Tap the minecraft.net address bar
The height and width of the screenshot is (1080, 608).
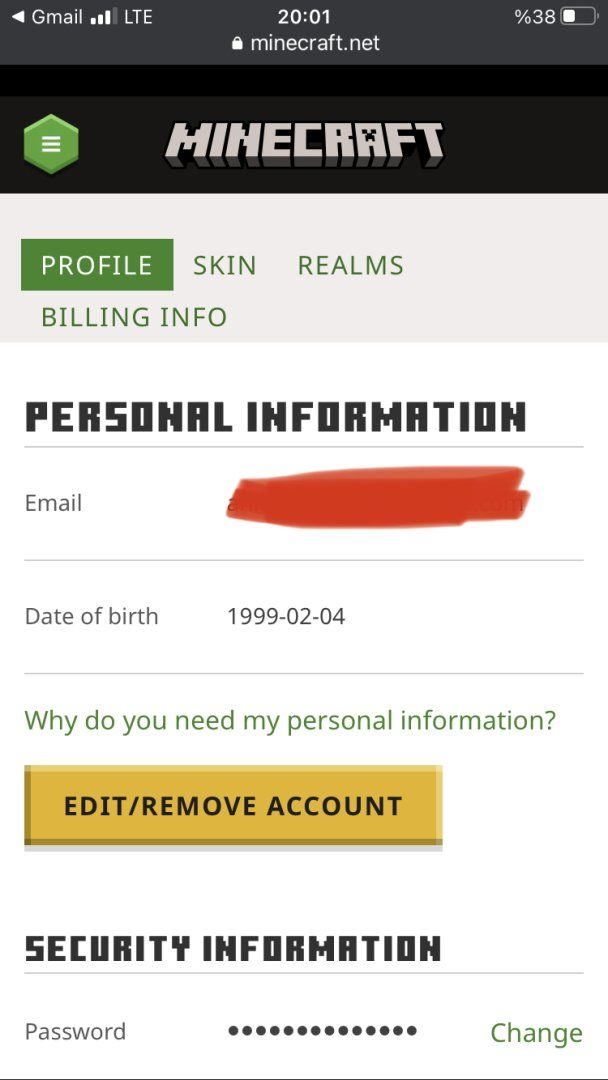point(305,44)
